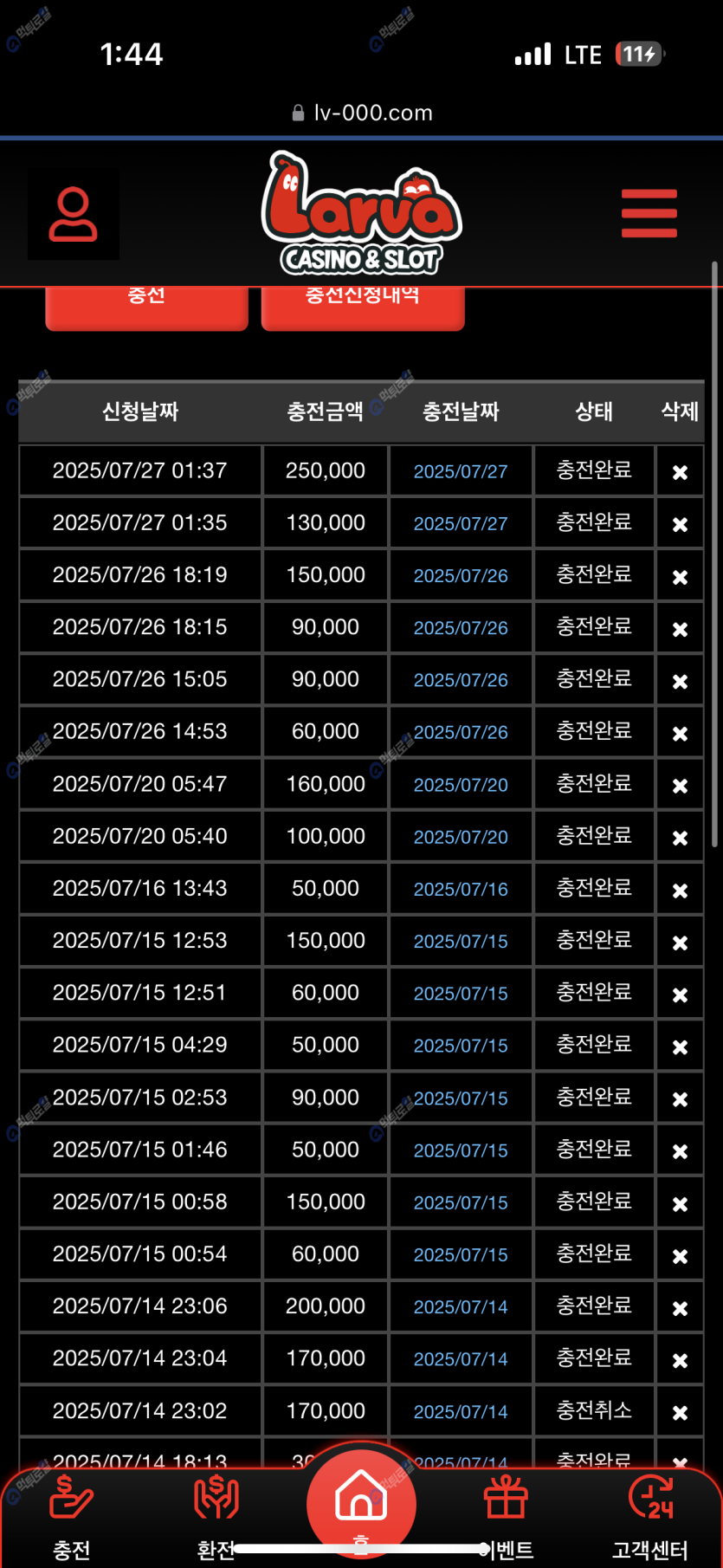
Task: Open the user profile icon
Action: tap(74, 214)
